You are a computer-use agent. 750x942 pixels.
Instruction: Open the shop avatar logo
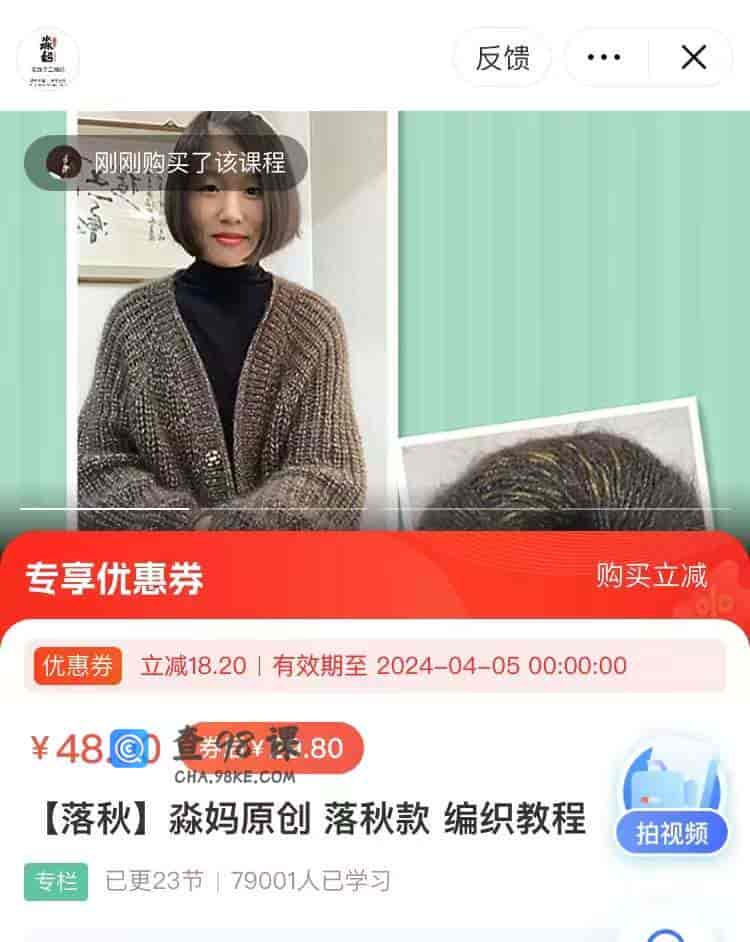48,57
